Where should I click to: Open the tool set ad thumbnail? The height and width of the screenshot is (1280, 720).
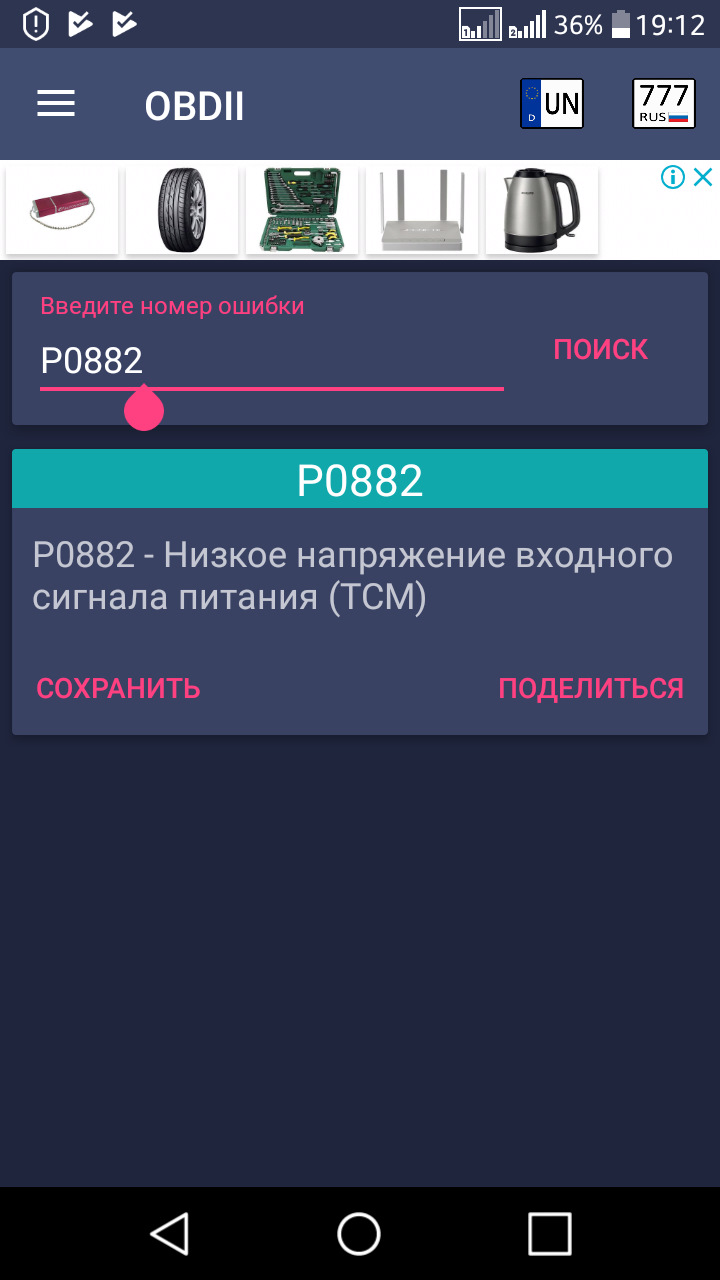(x=302, y=210)
